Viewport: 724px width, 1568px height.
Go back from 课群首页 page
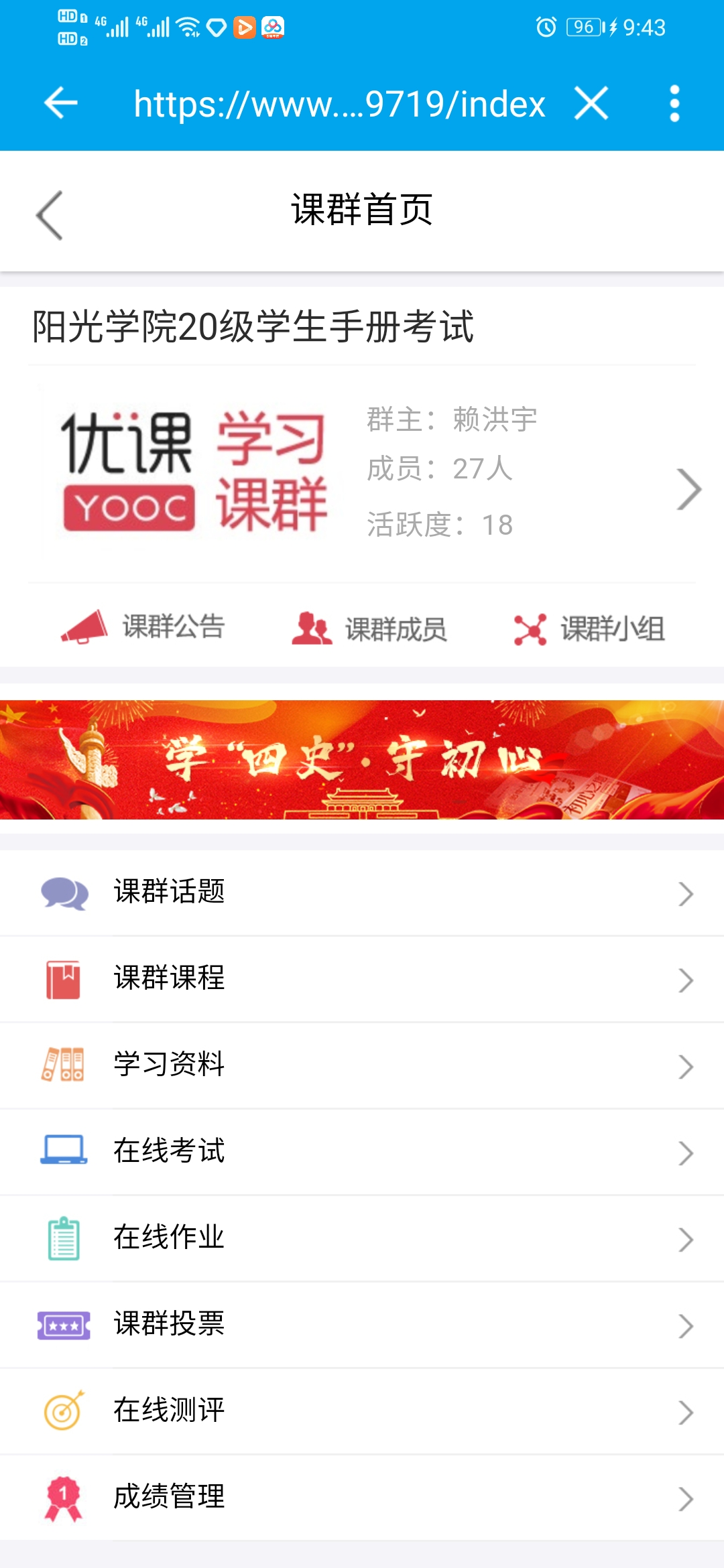50,215
